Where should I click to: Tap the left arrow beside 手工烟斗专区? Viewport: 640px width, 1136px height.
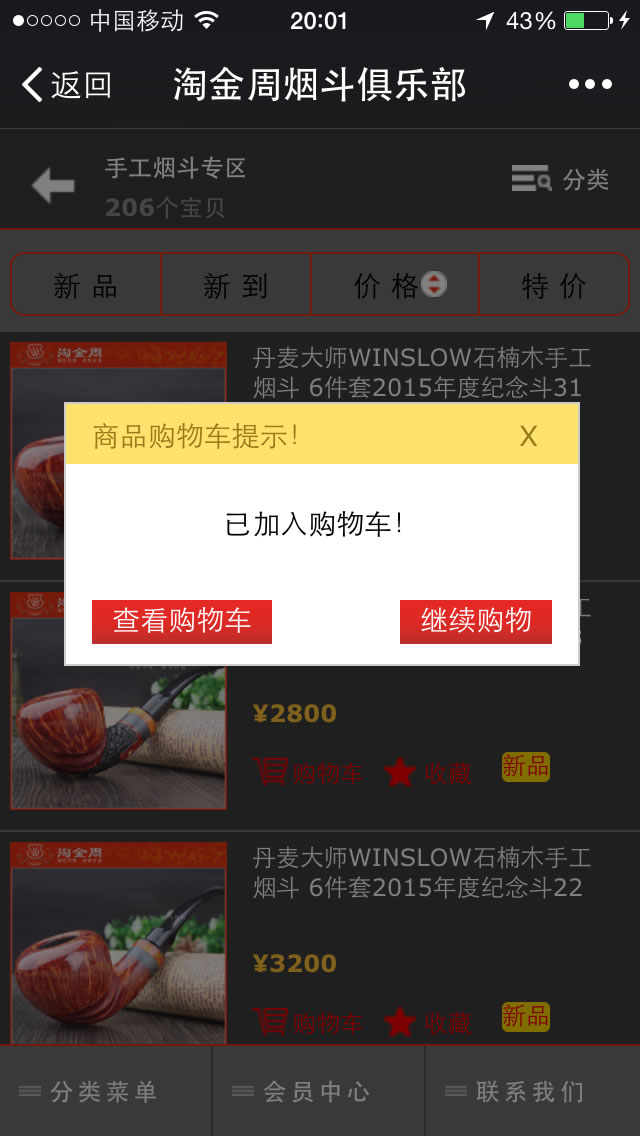tap(53, 186)
